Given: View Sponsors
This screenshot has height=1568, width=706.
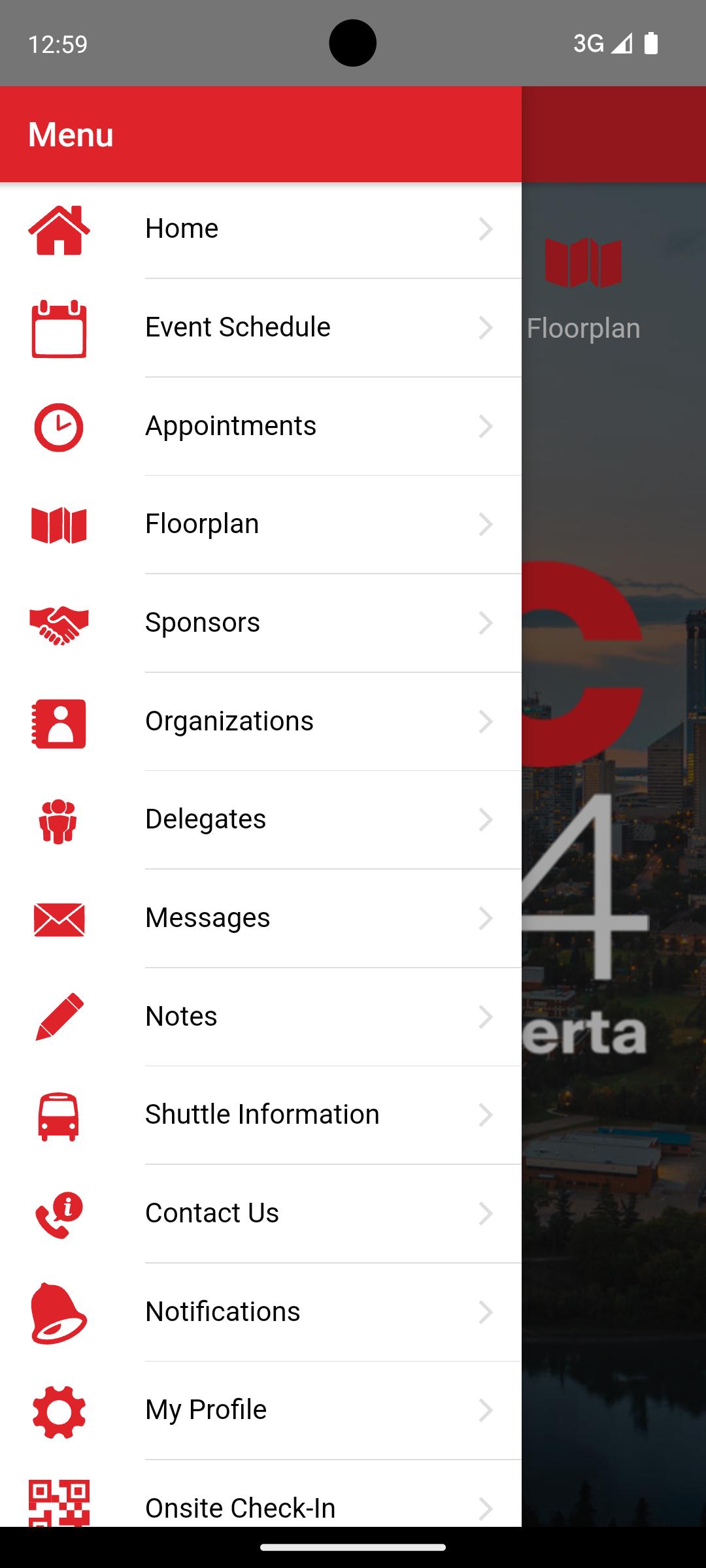Looking at the screenshot, I should click(x=261, y=623).
